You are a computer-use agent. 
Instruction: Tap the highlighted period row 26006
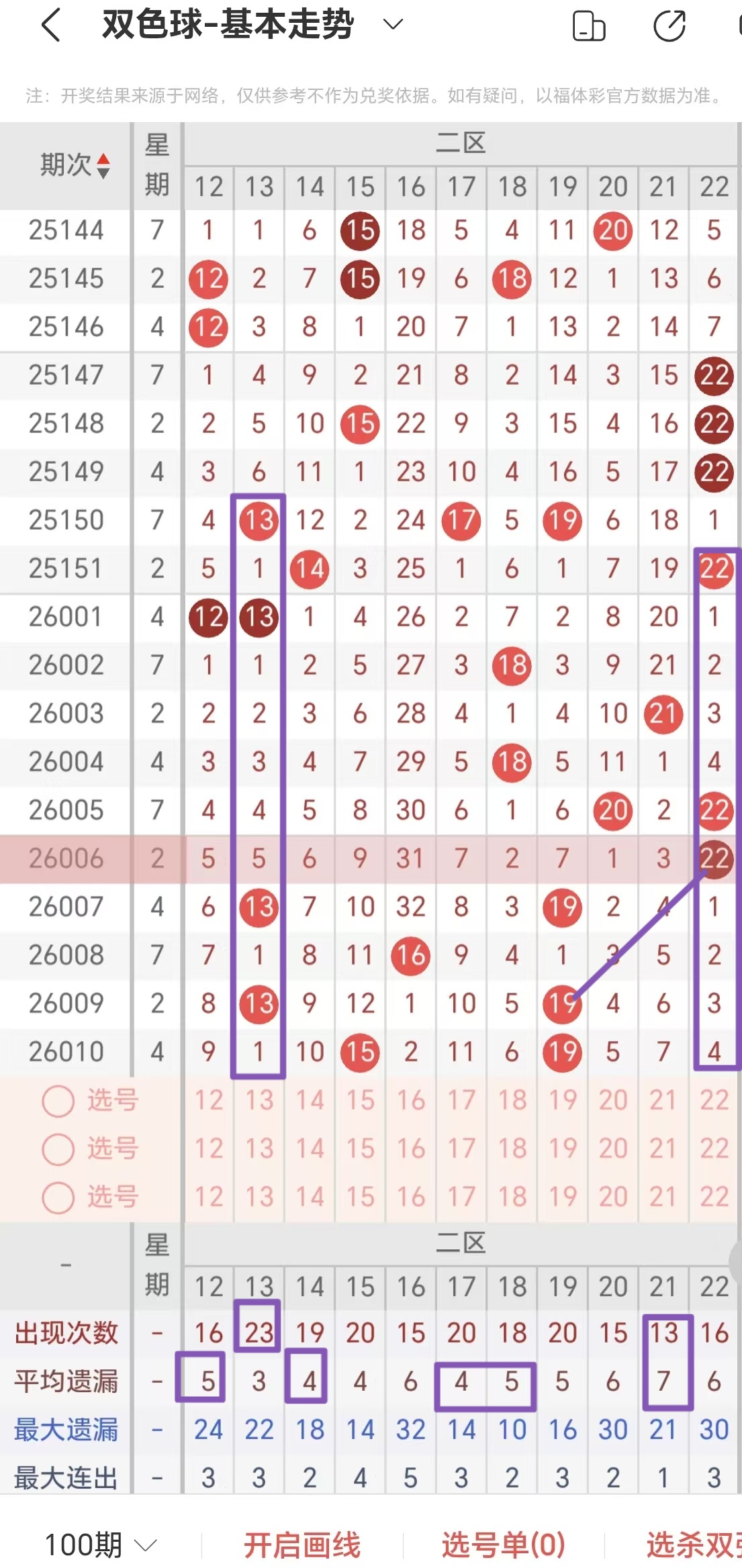(x=65, y=859)
